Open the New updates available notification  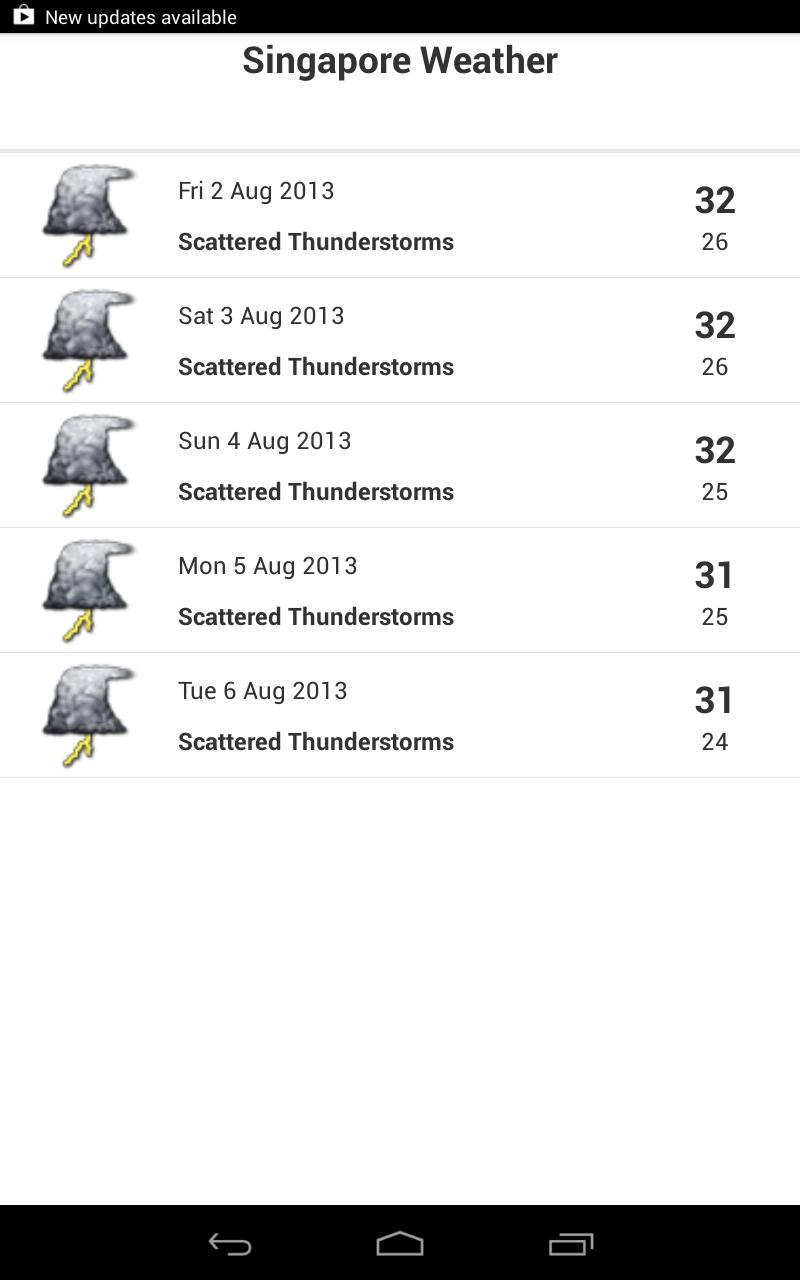pos(140,17)
